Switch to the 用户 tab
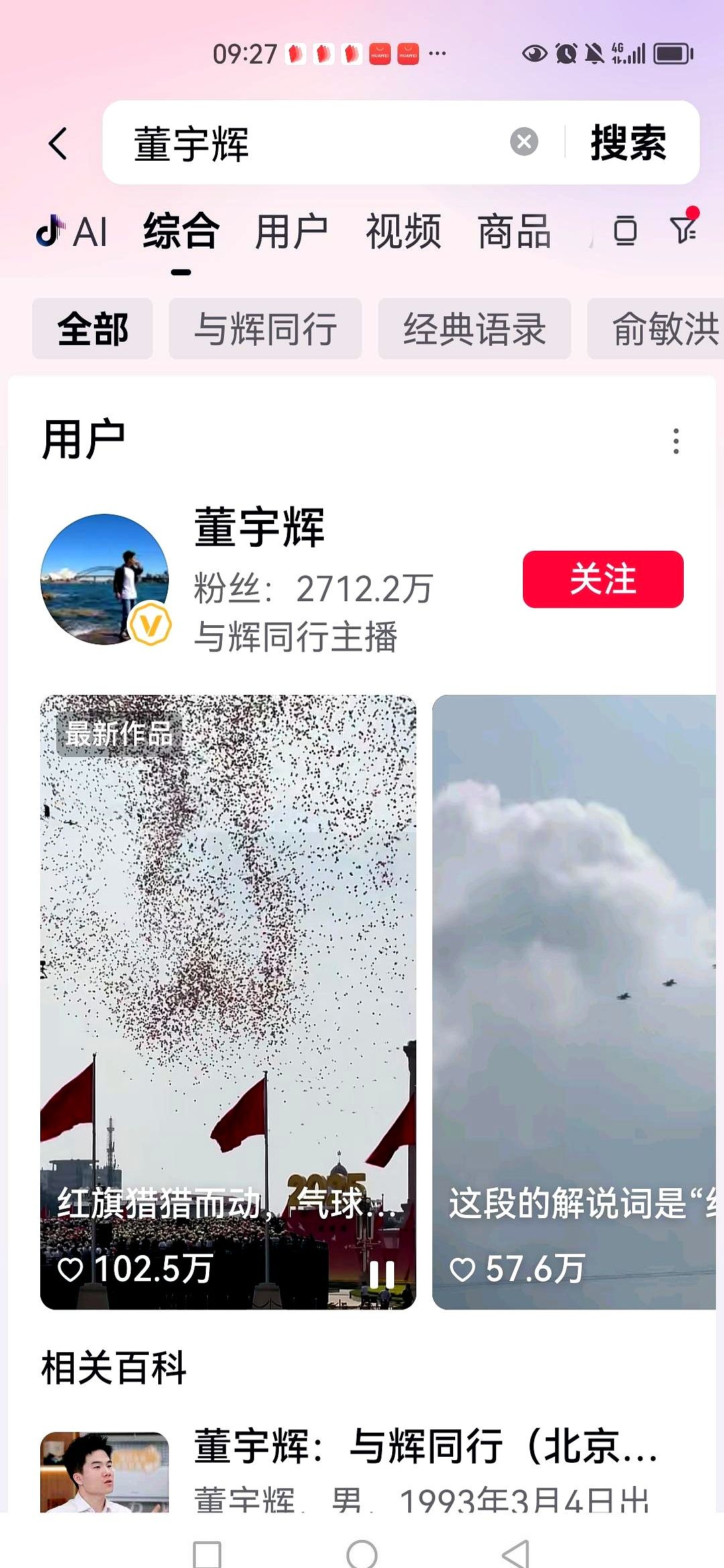This screenshot has width=724, height=1568. tap(291, 232)
